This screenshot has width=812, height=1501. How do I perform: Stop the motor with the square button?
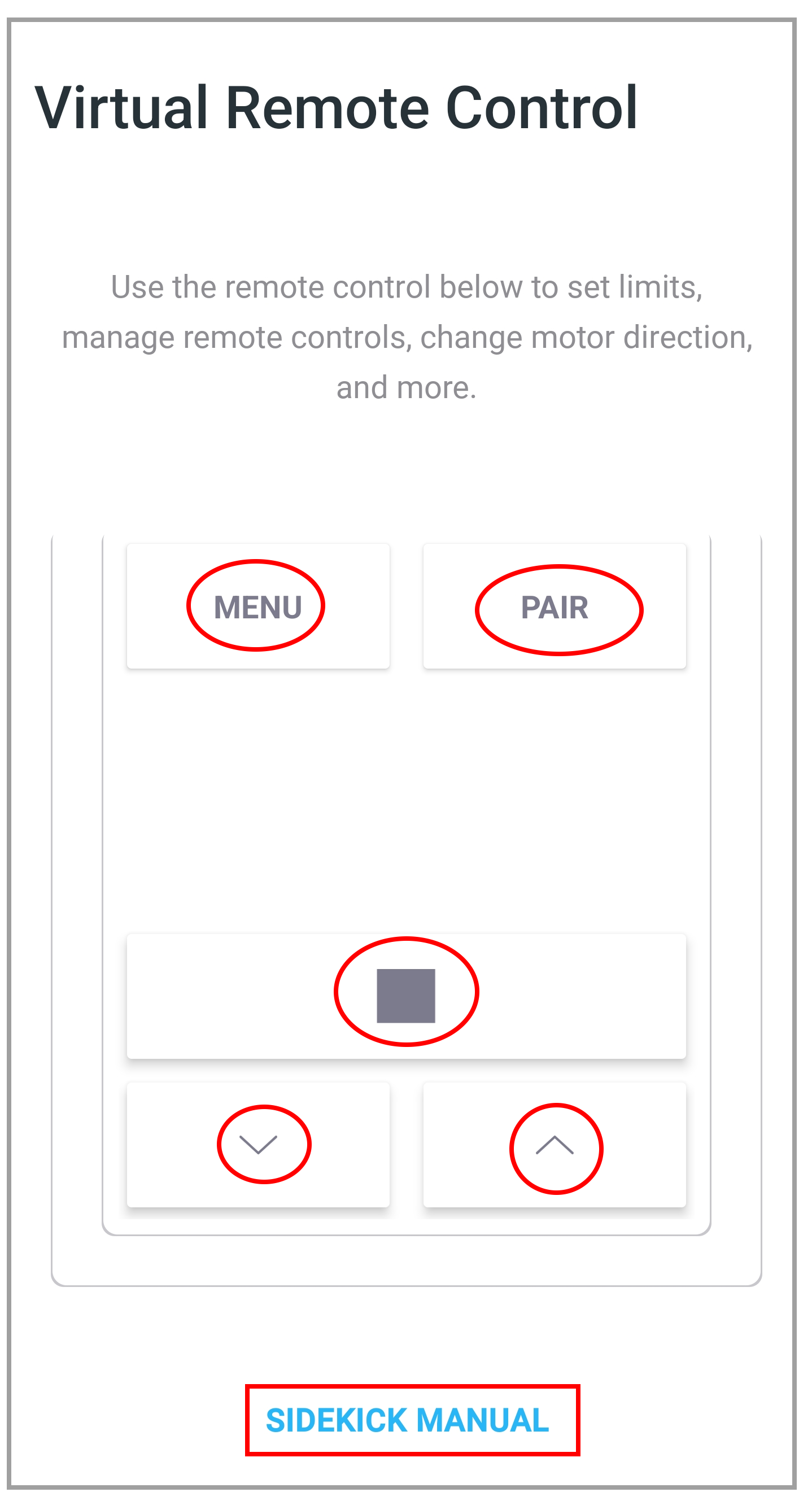[x=406, y=996]
